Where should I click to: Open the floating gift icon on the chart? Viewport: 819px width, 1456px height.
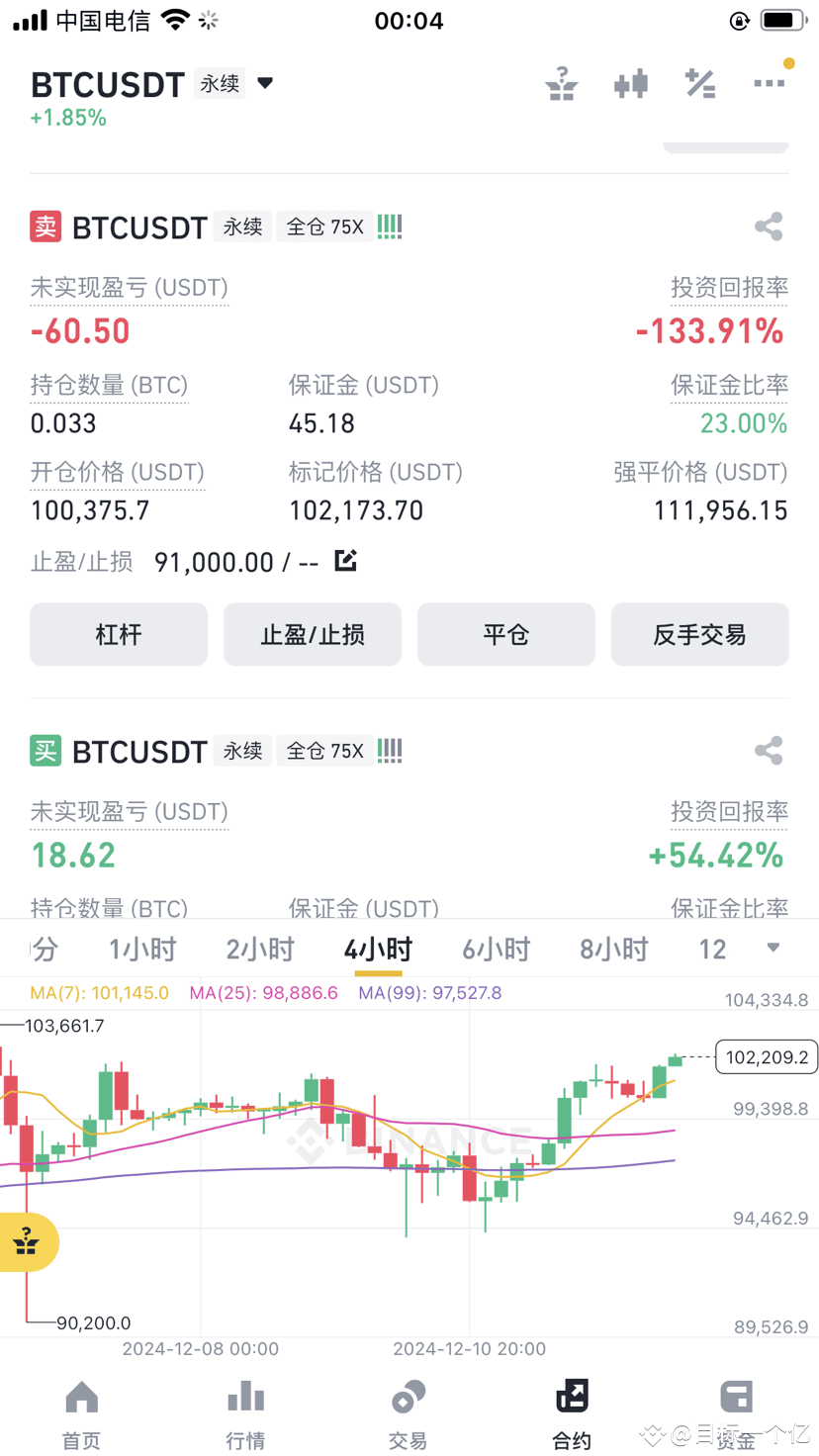click(x=25, y=1241)
